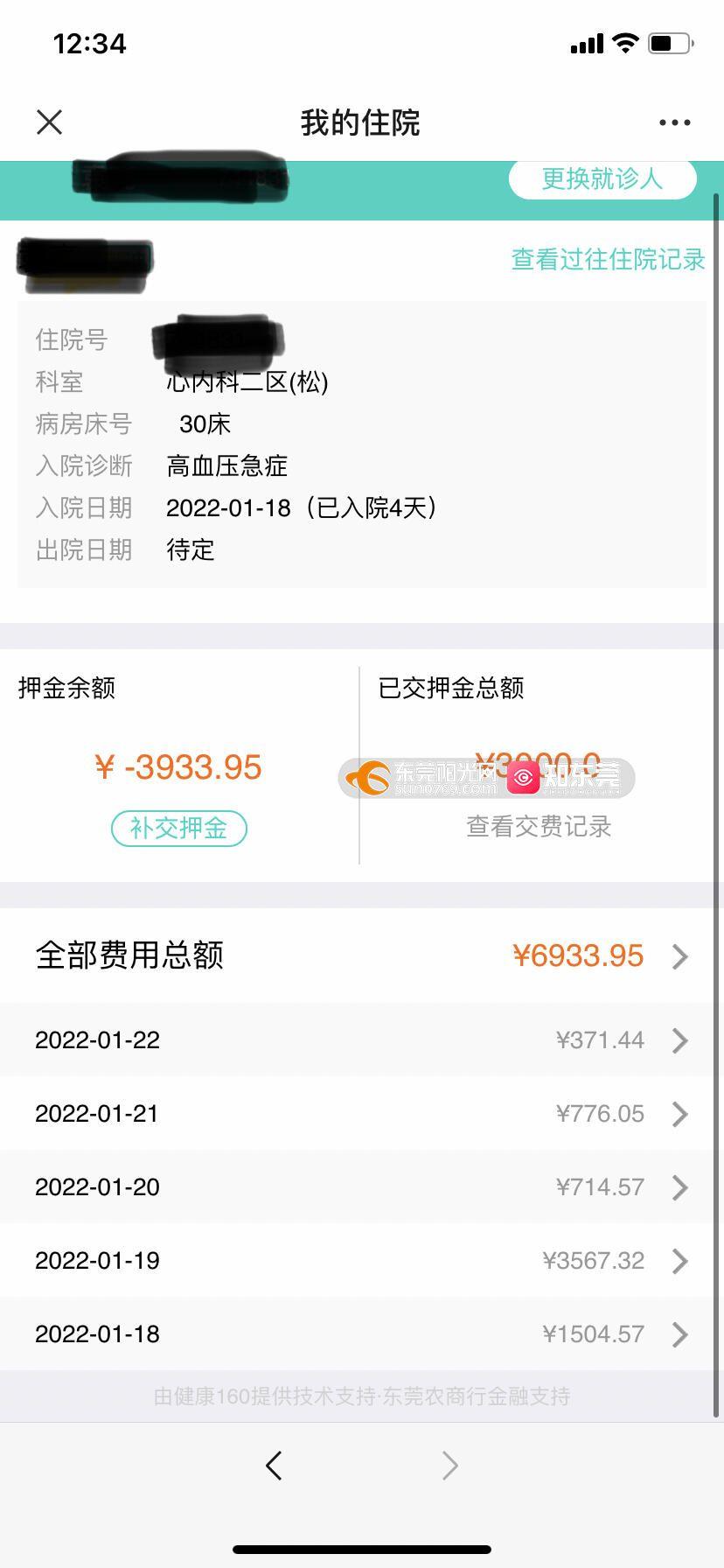Open the 2022-01-20 expense entry
Viewport: 724px width, 1568px height.
(362, 1186)
